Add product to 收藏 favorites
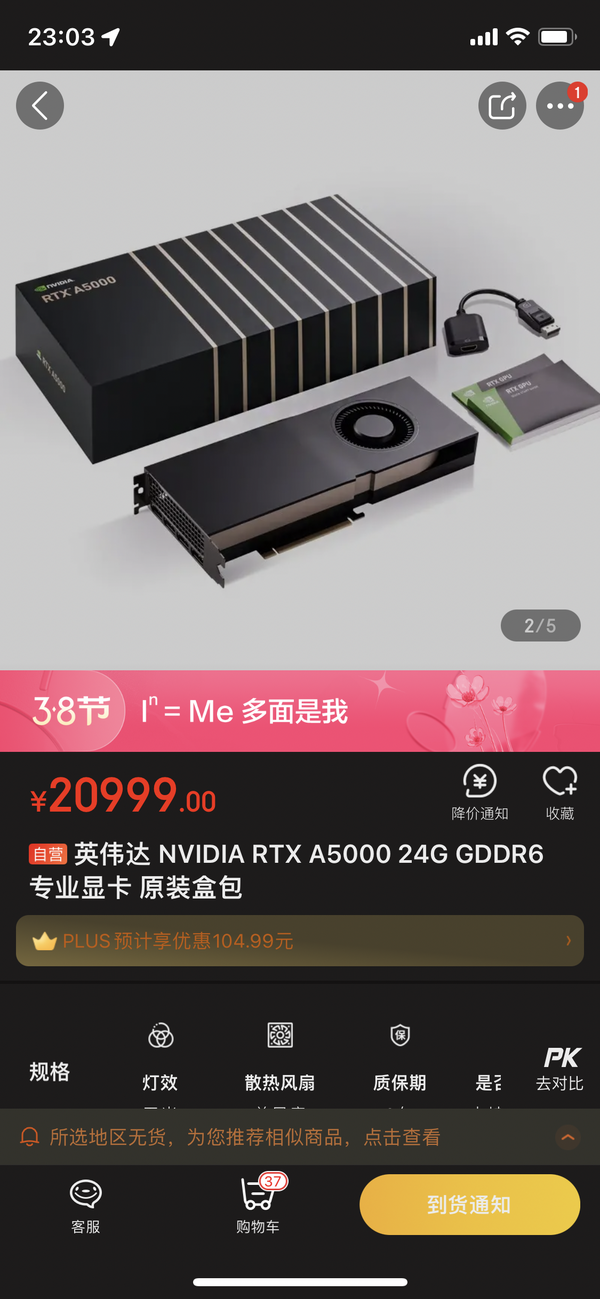 tap(560, 793)
